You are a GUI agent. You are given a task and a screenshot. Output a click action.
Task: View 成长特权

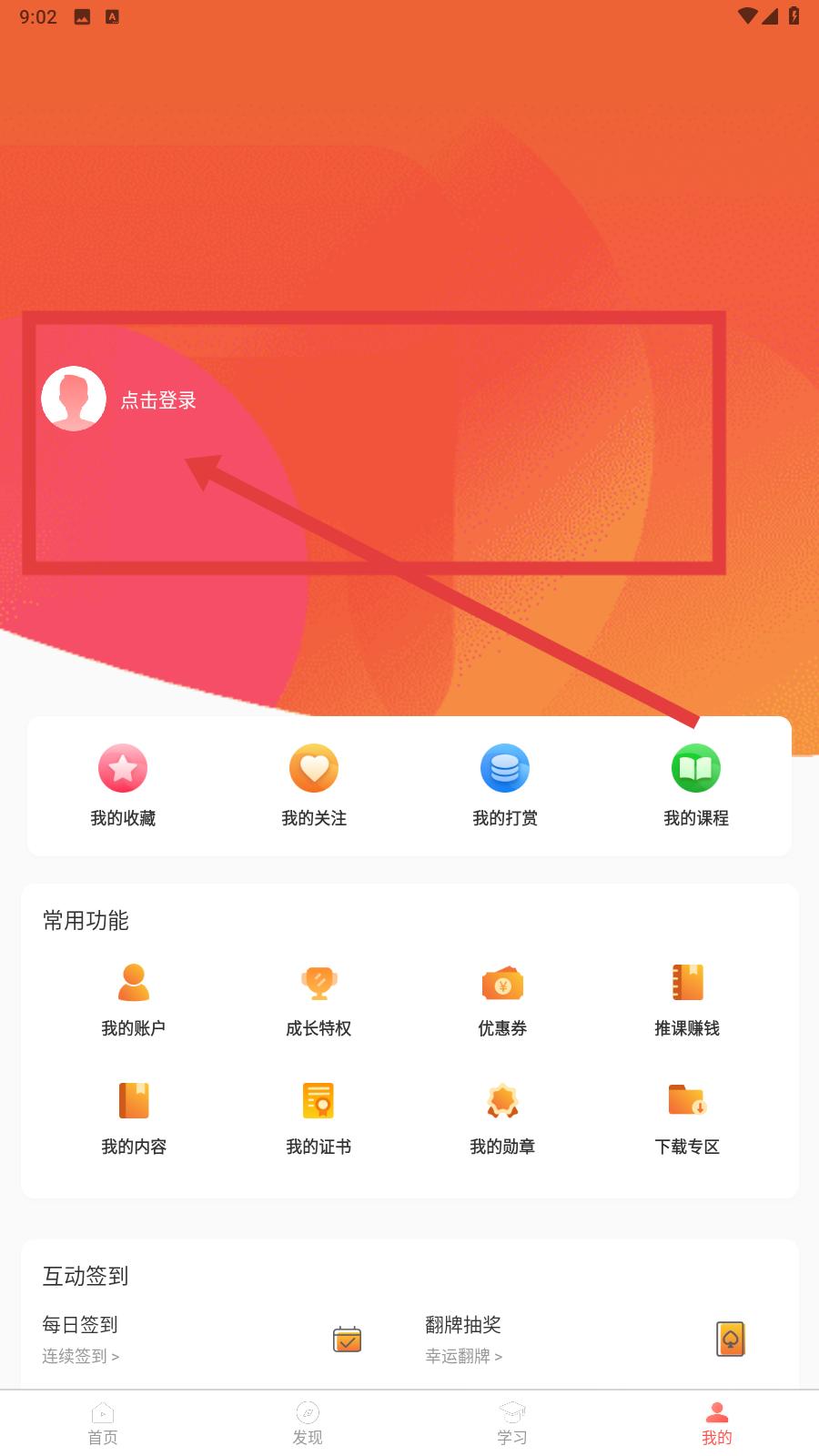(x=318, y=1000)
